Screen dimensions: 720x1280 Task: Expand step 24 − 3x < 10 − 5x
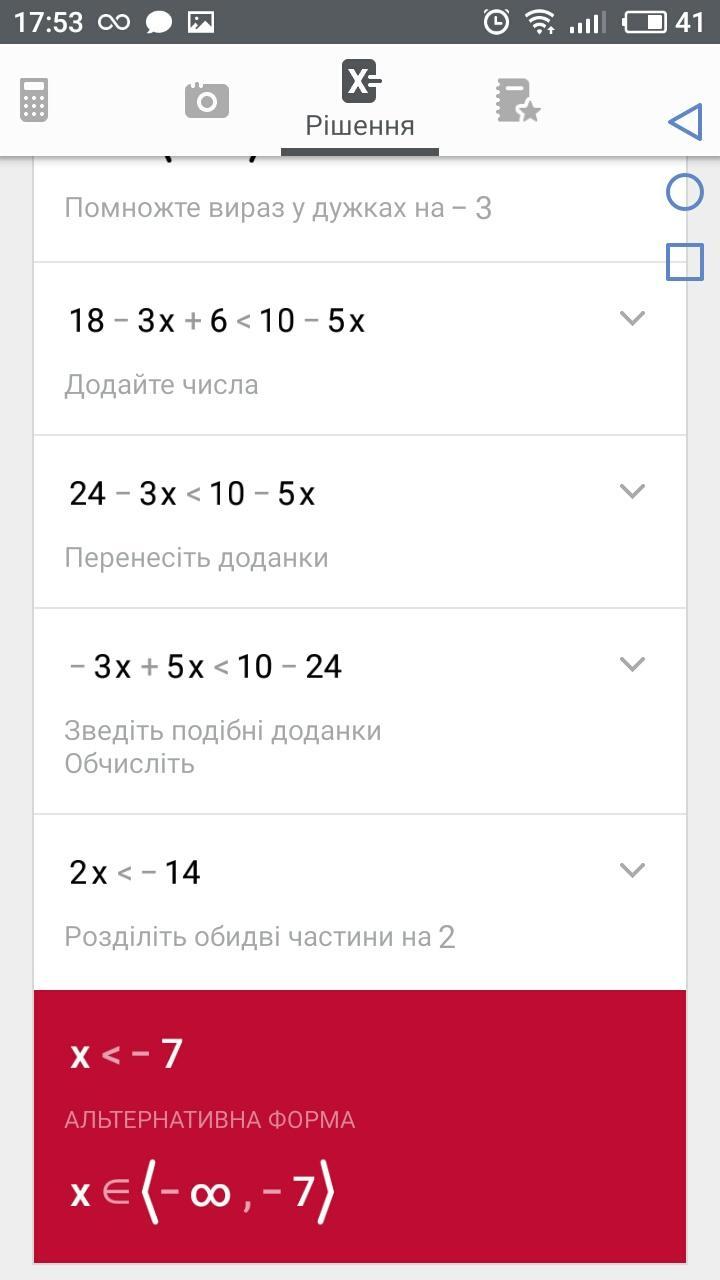pyautogui.click(x=632, y=491)
